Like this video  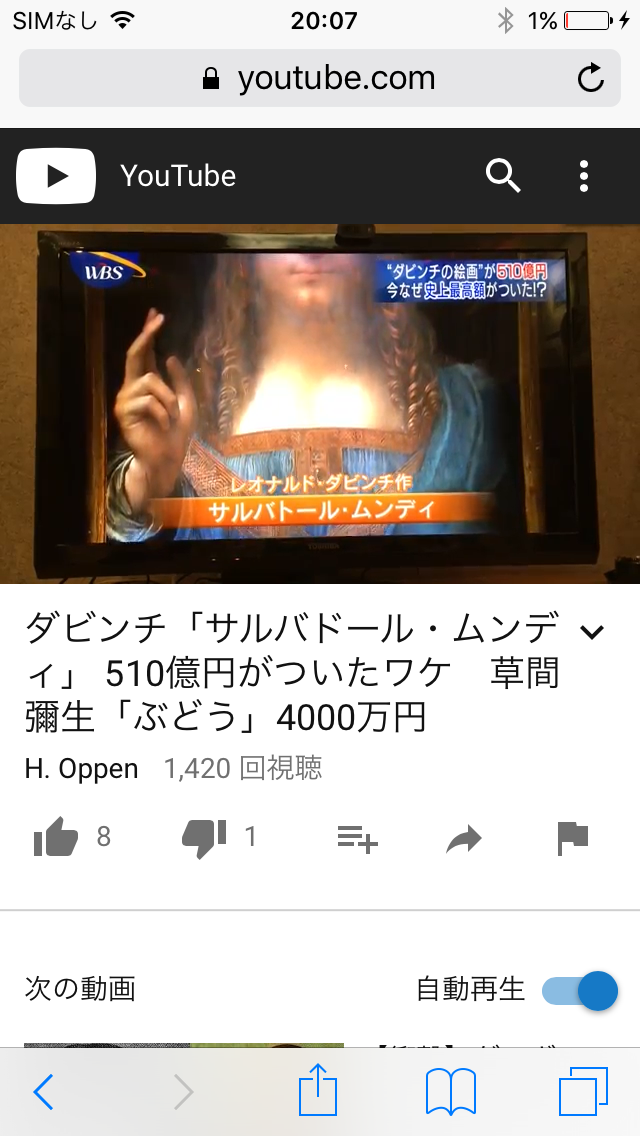click(56, 838)
